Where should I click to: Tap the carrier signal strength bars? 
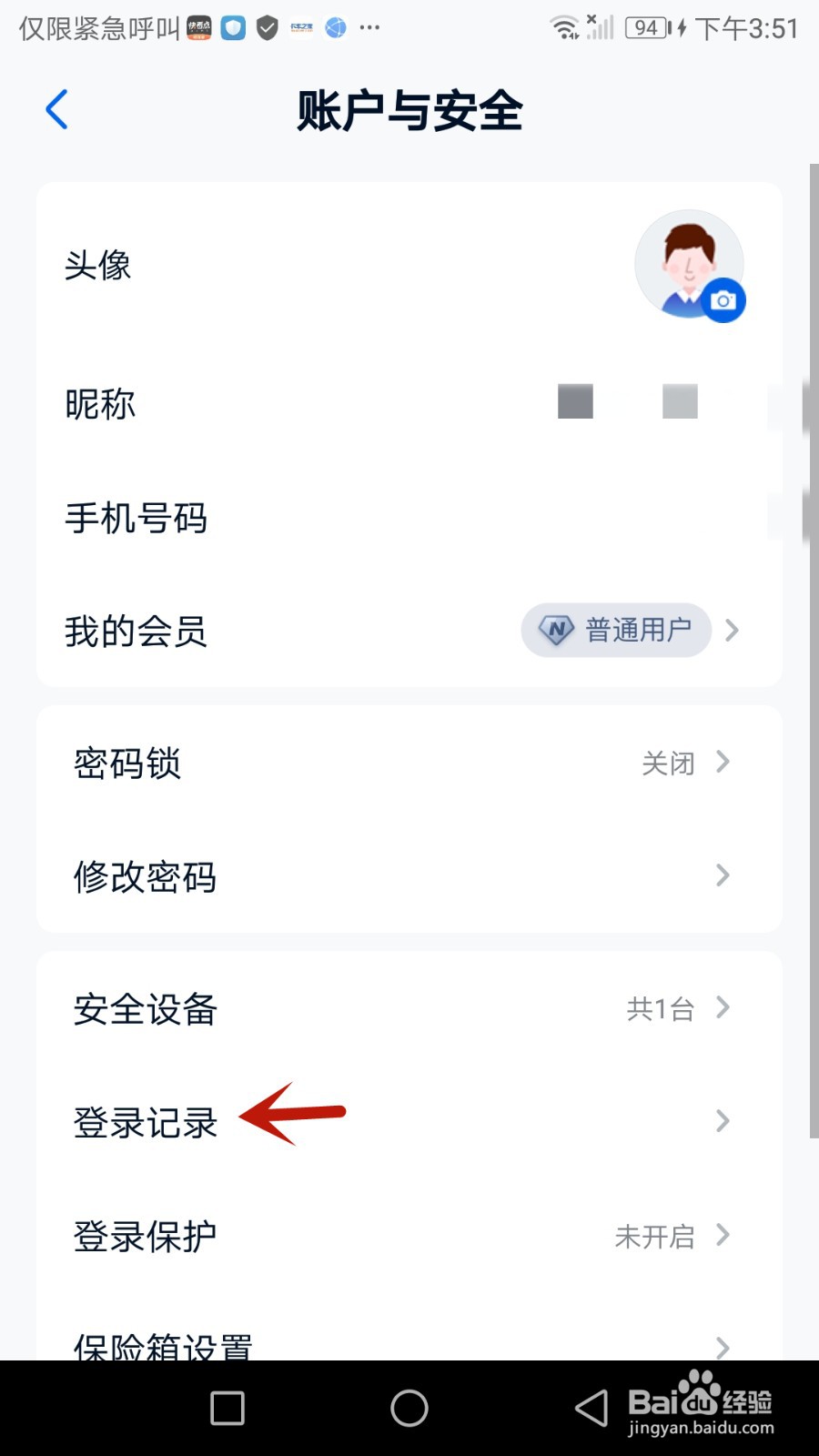[x=600, y=28]
